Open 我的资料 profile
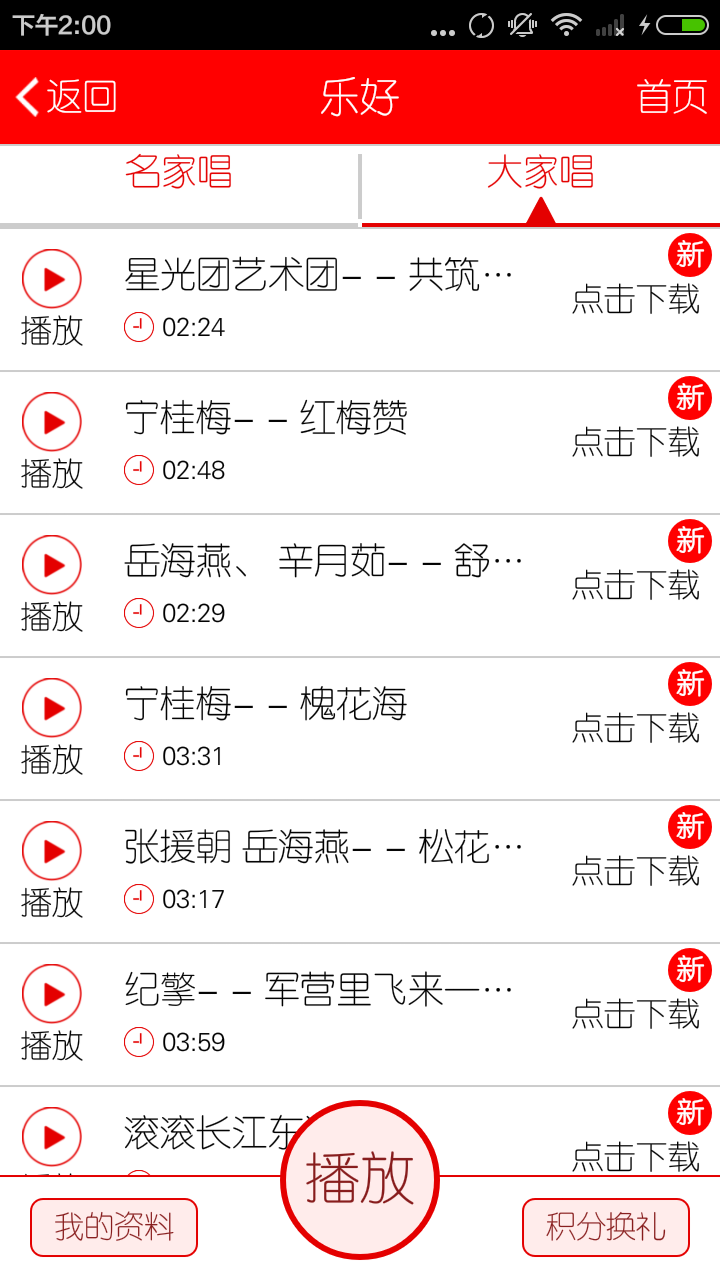 point(114,1227)
